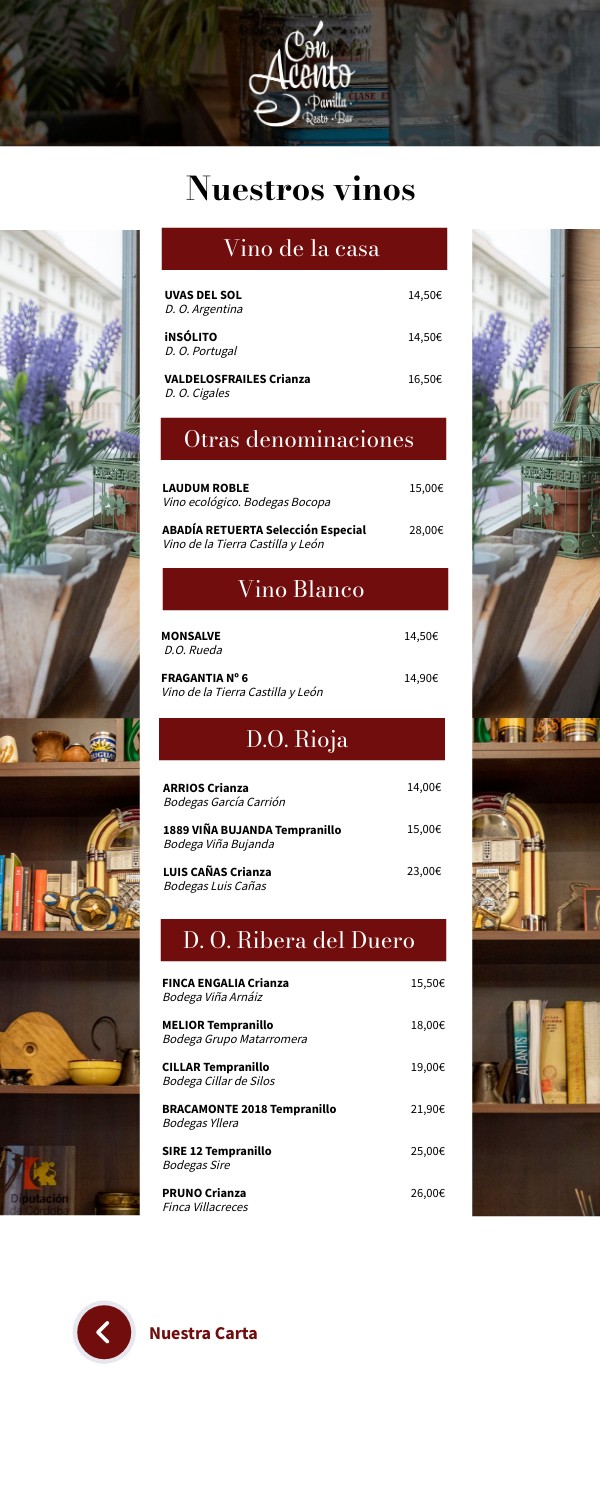600x1500 pixels.
Task: Go back to Nuestra Carta menu
Action: (104, 1332)
